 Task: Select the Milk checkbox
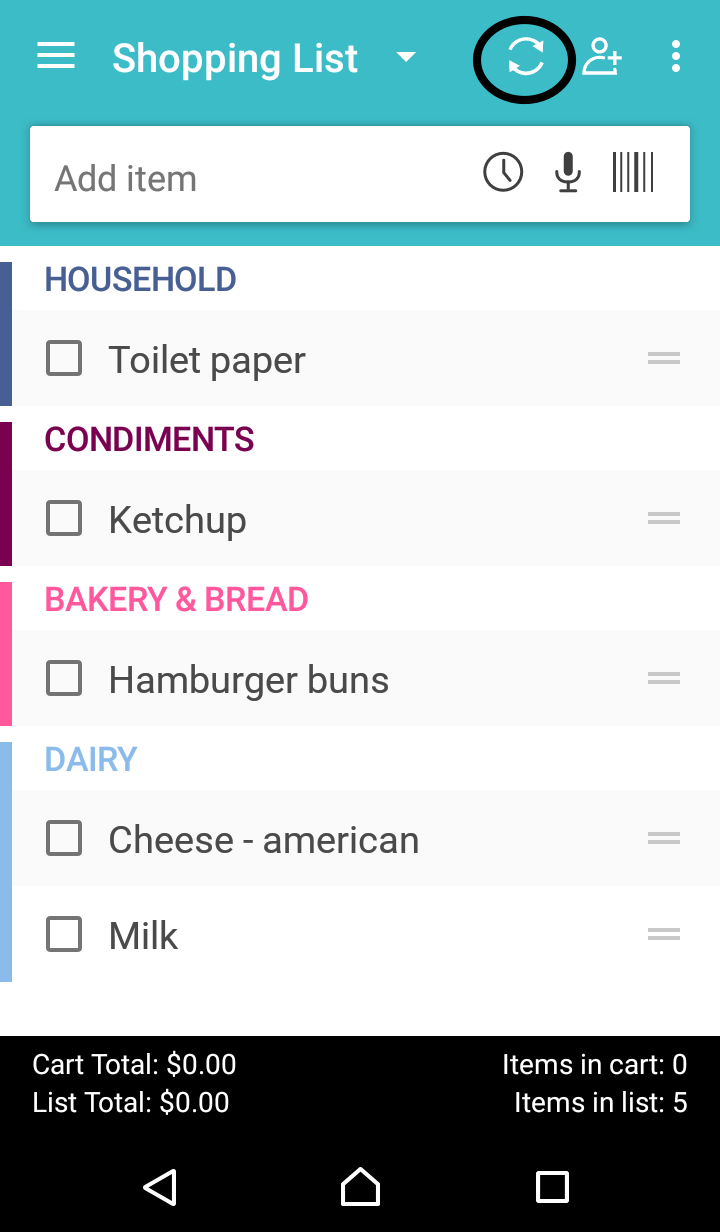coord(64,934)
